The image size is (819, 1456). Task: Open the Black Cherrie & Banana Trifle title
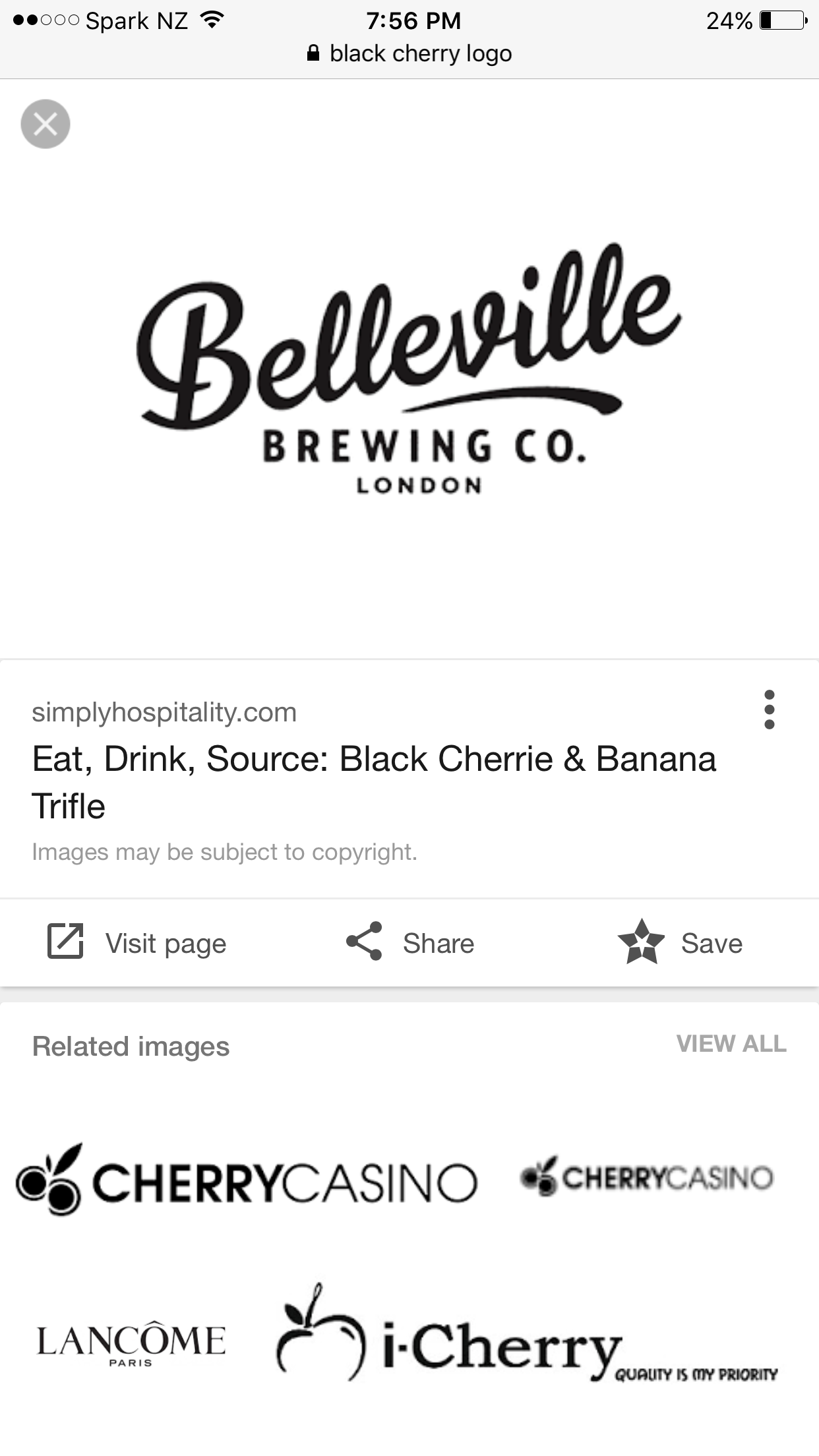374,782
